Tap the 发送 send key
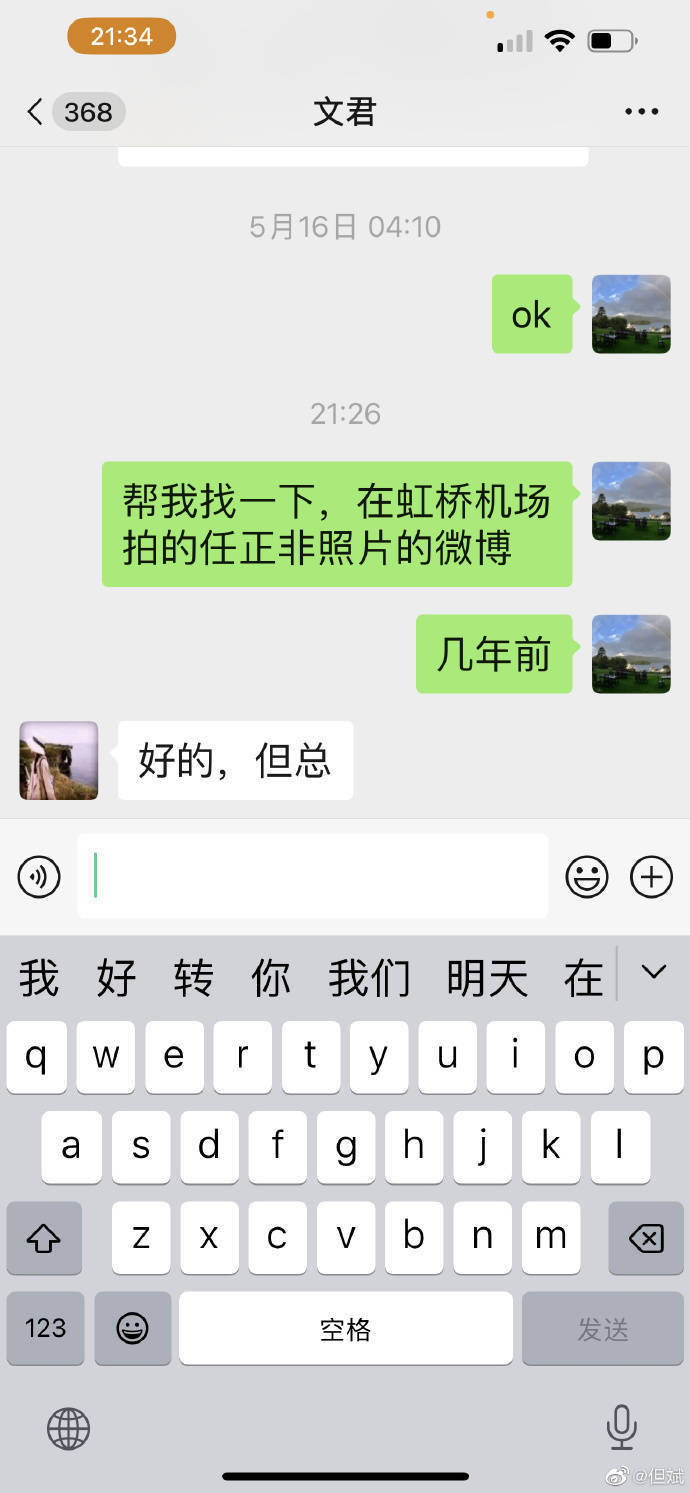This screenshot has height=1493, width=690. click(602, 1328)
